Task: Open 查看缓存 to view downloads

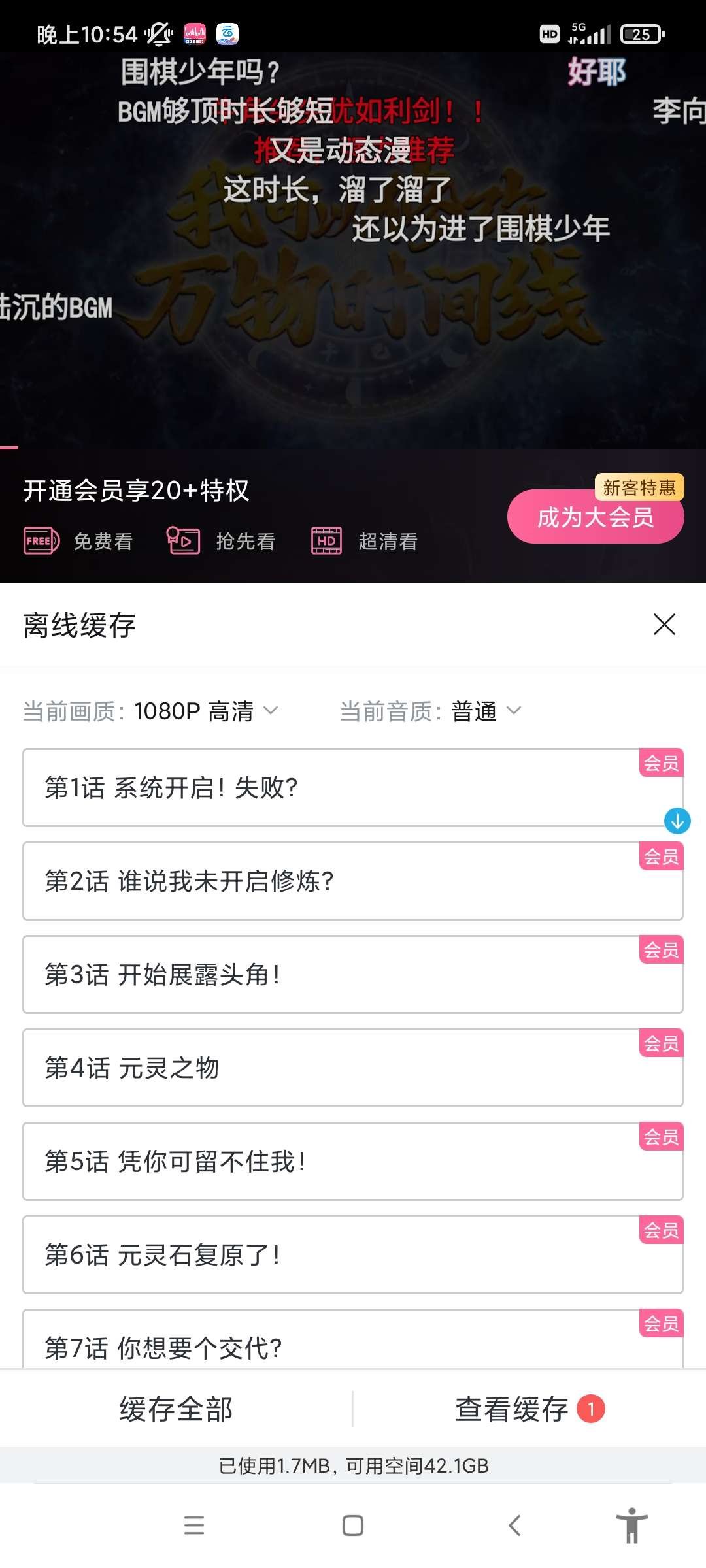Action: 513,1411
